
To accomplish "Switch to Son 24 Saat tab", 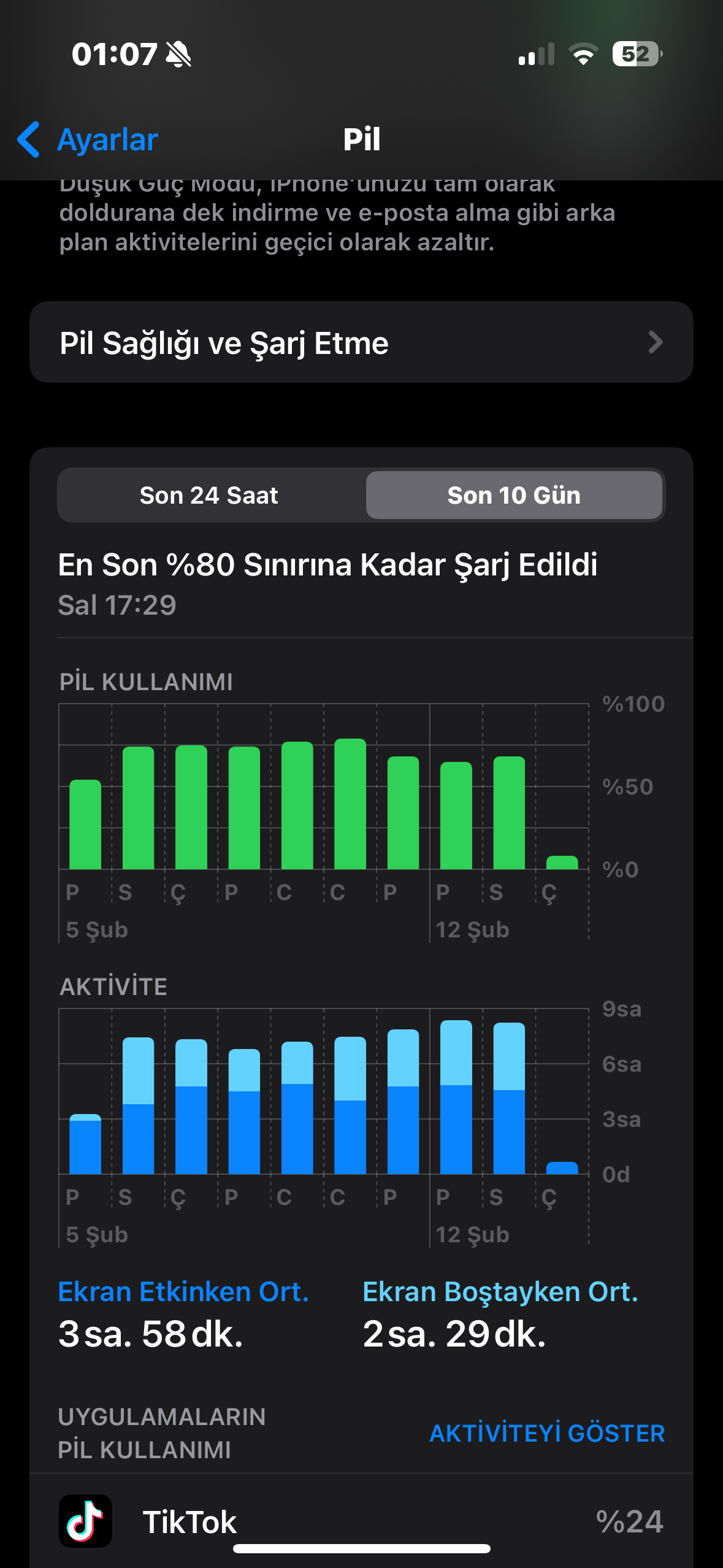I will click(x=209, y=495).
